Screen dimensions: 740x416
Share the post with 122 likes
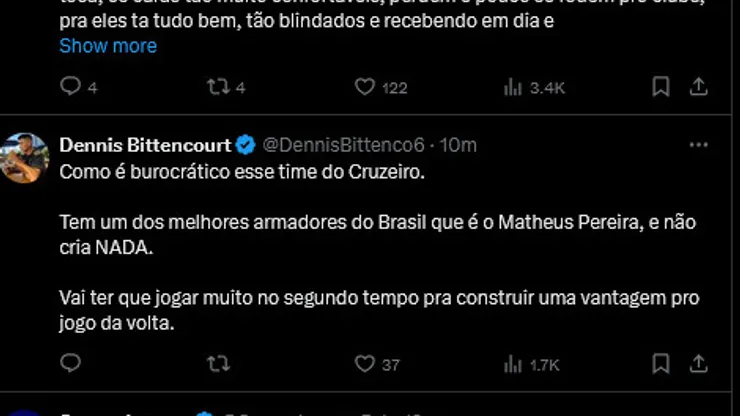pos(699,87)
